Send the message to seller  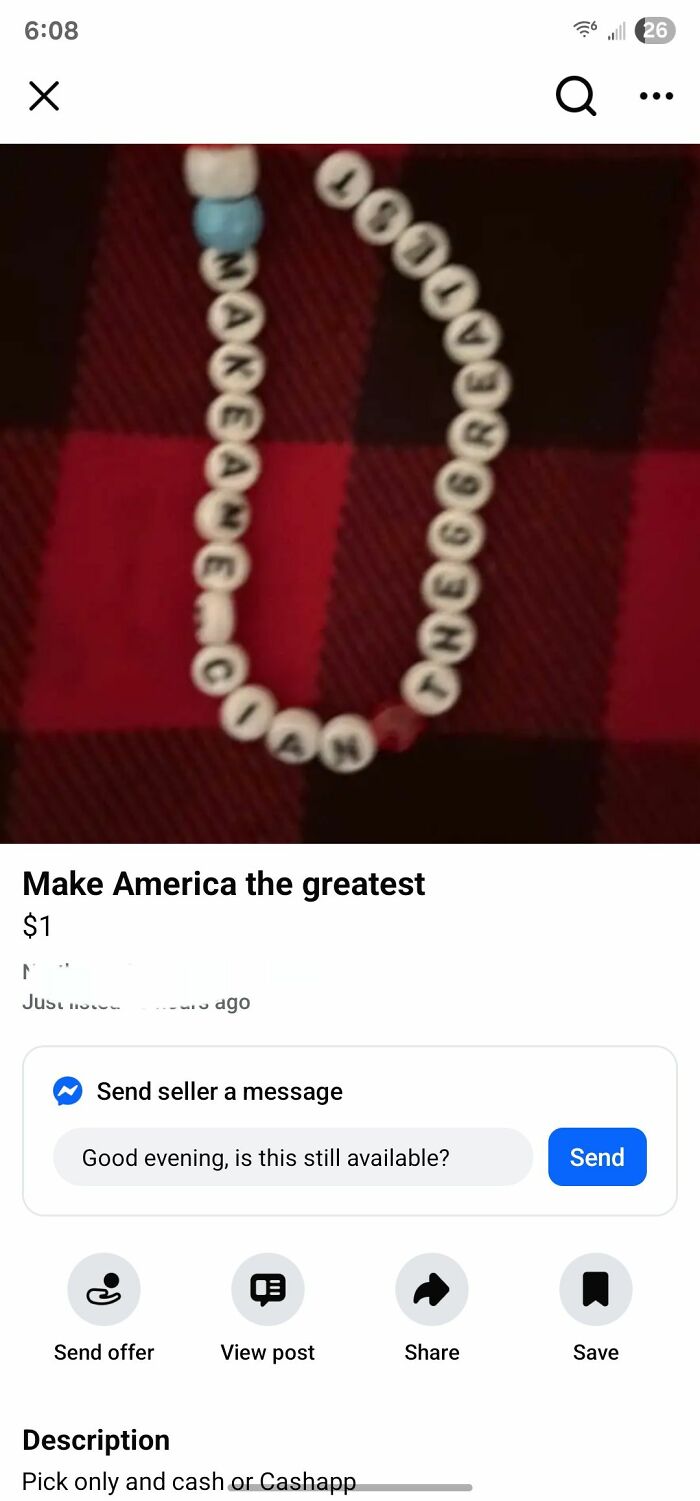(x=597, y=1157)
